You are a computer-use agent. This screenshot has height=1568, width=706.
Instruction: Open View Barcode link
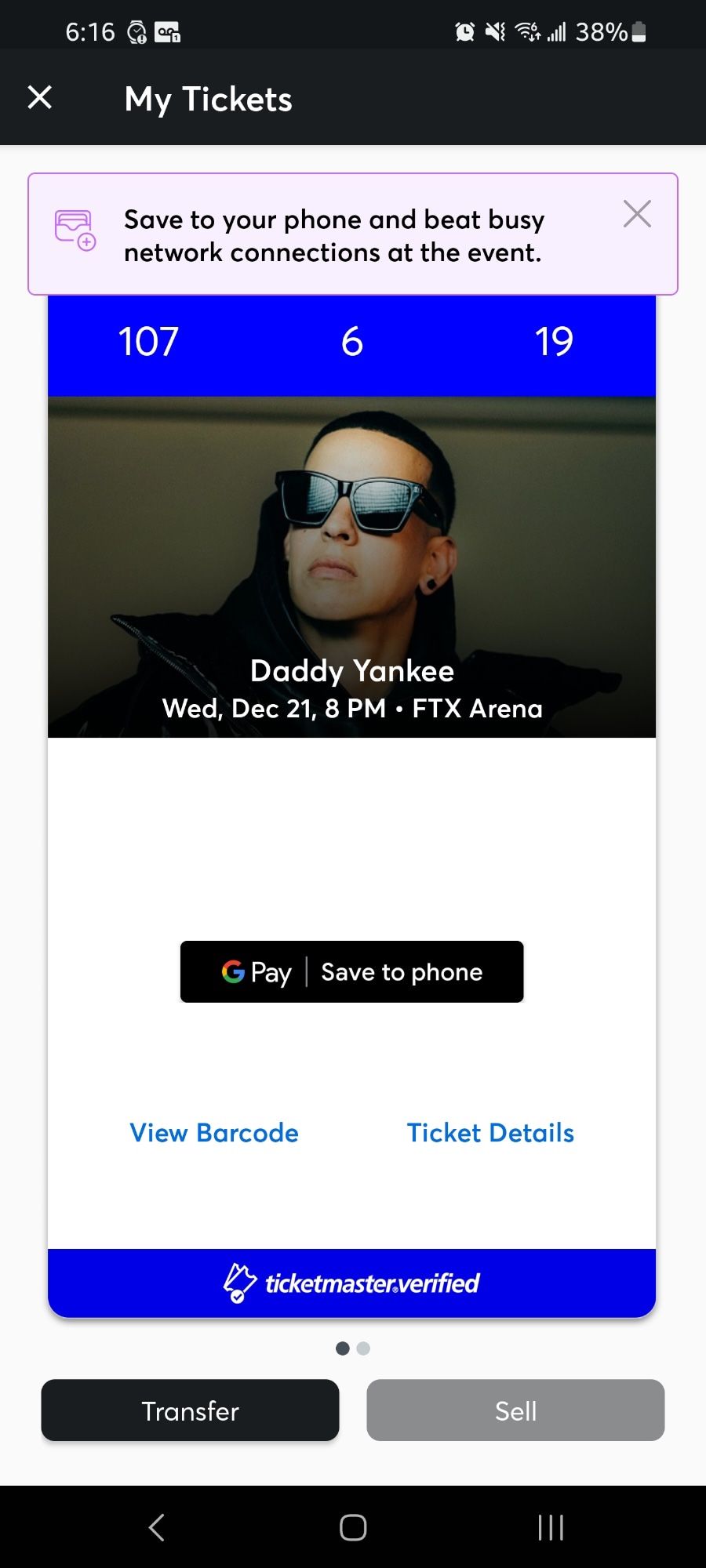pos(214,1133)
